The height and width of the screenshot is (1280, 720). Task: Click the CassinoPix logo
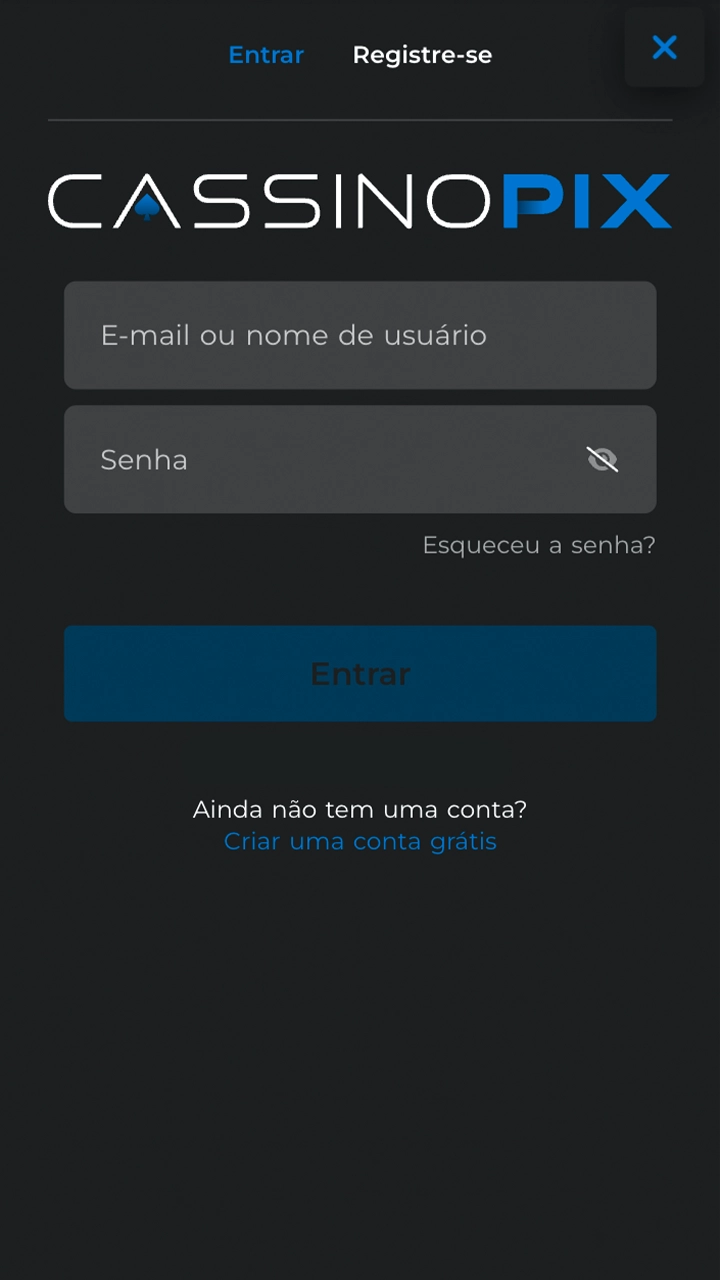pos(360,200)
